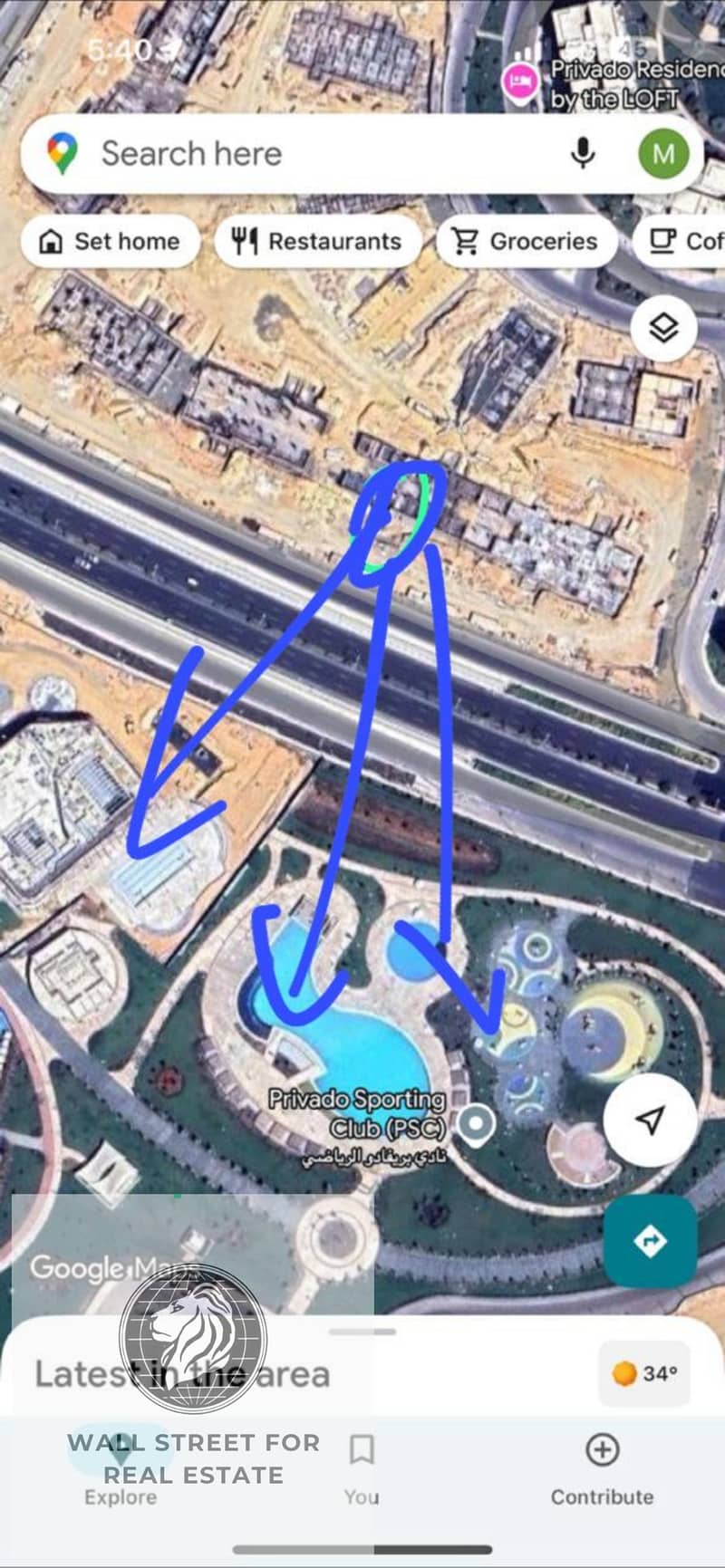
Task: Tap the Set home chip
Action: pos(110,242)
